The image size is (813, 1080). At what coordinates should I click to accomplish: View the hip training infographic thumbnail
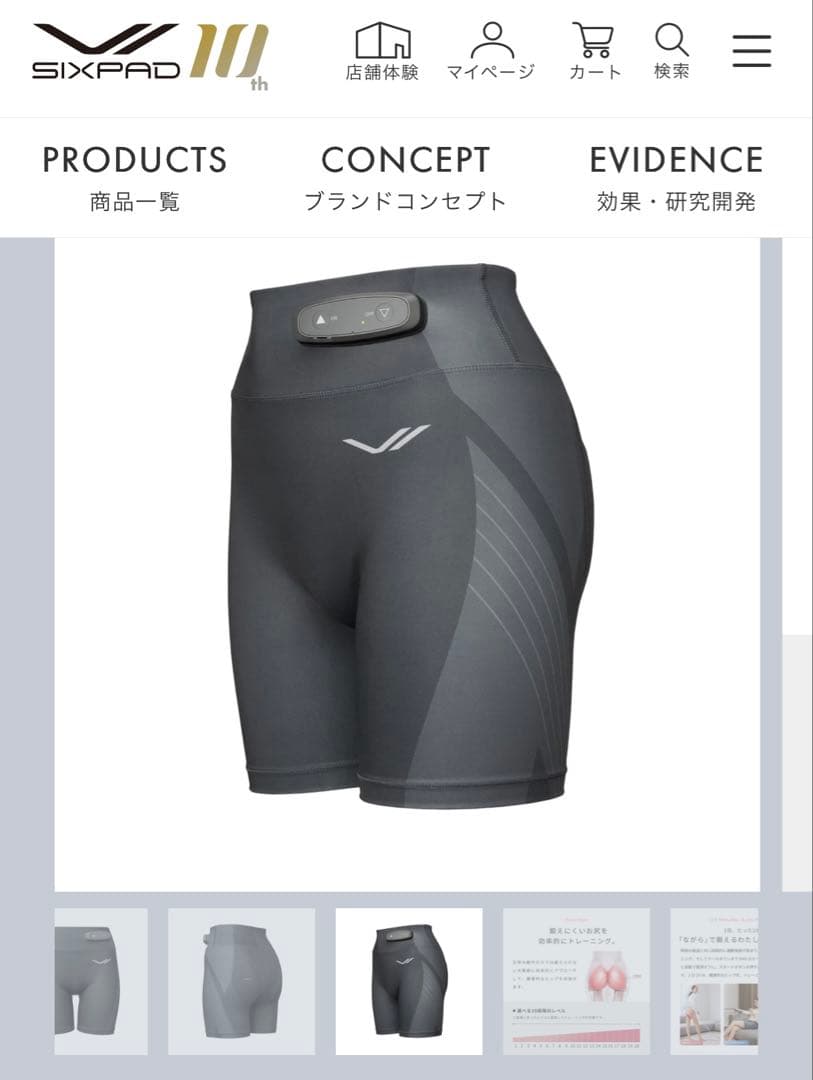pyautogui.click(x=576, y=980)
